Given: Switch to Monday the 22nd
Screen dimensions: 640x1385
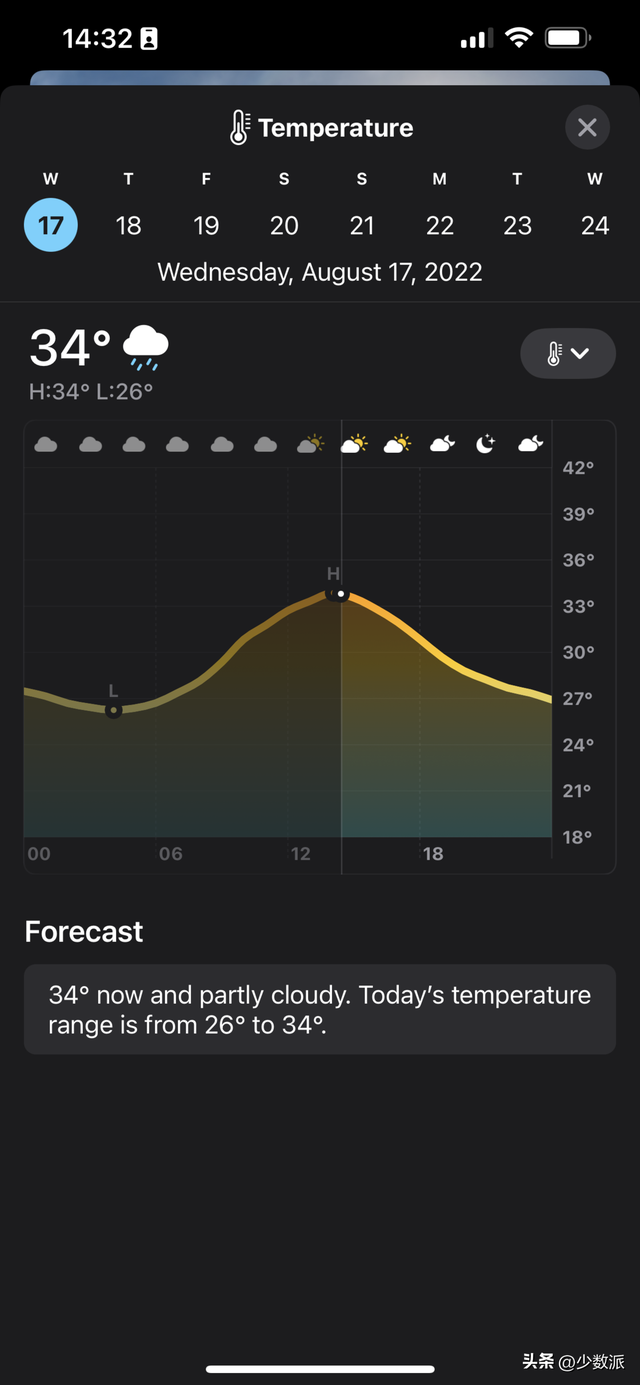Looking at the screenshot, I should coord(440,225).
